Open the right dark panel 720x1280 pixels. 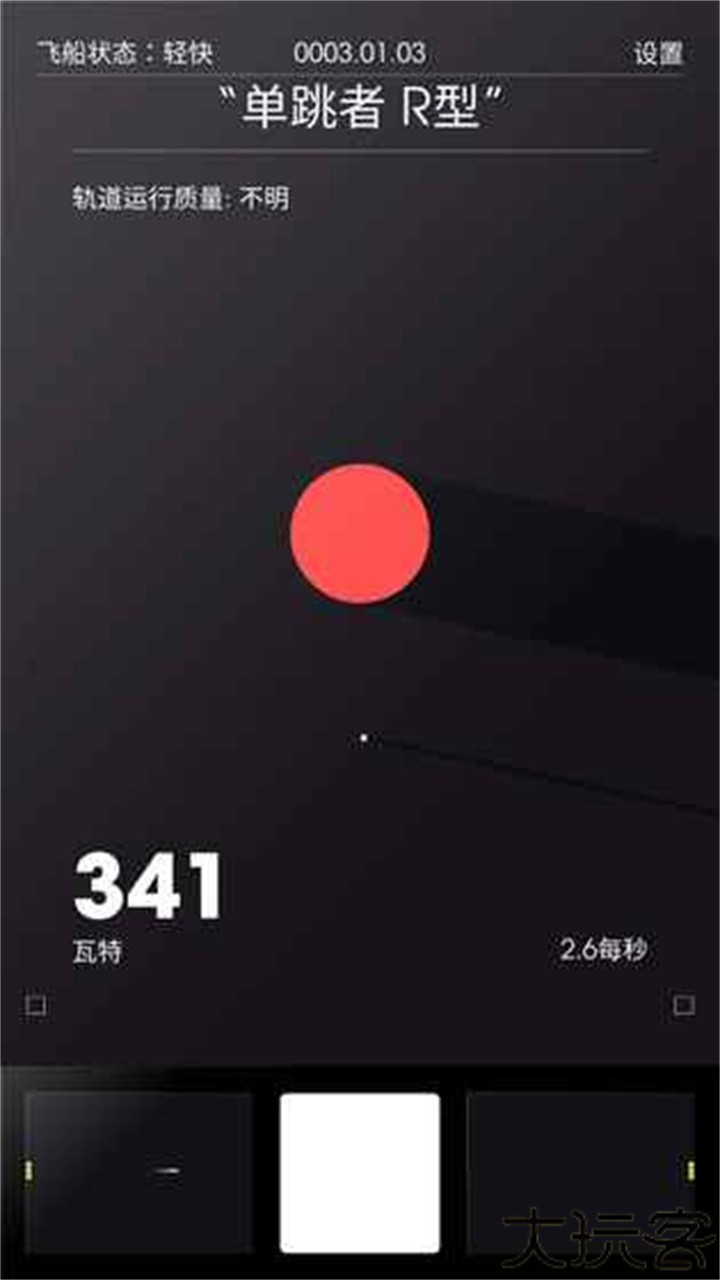[580, 1172]
